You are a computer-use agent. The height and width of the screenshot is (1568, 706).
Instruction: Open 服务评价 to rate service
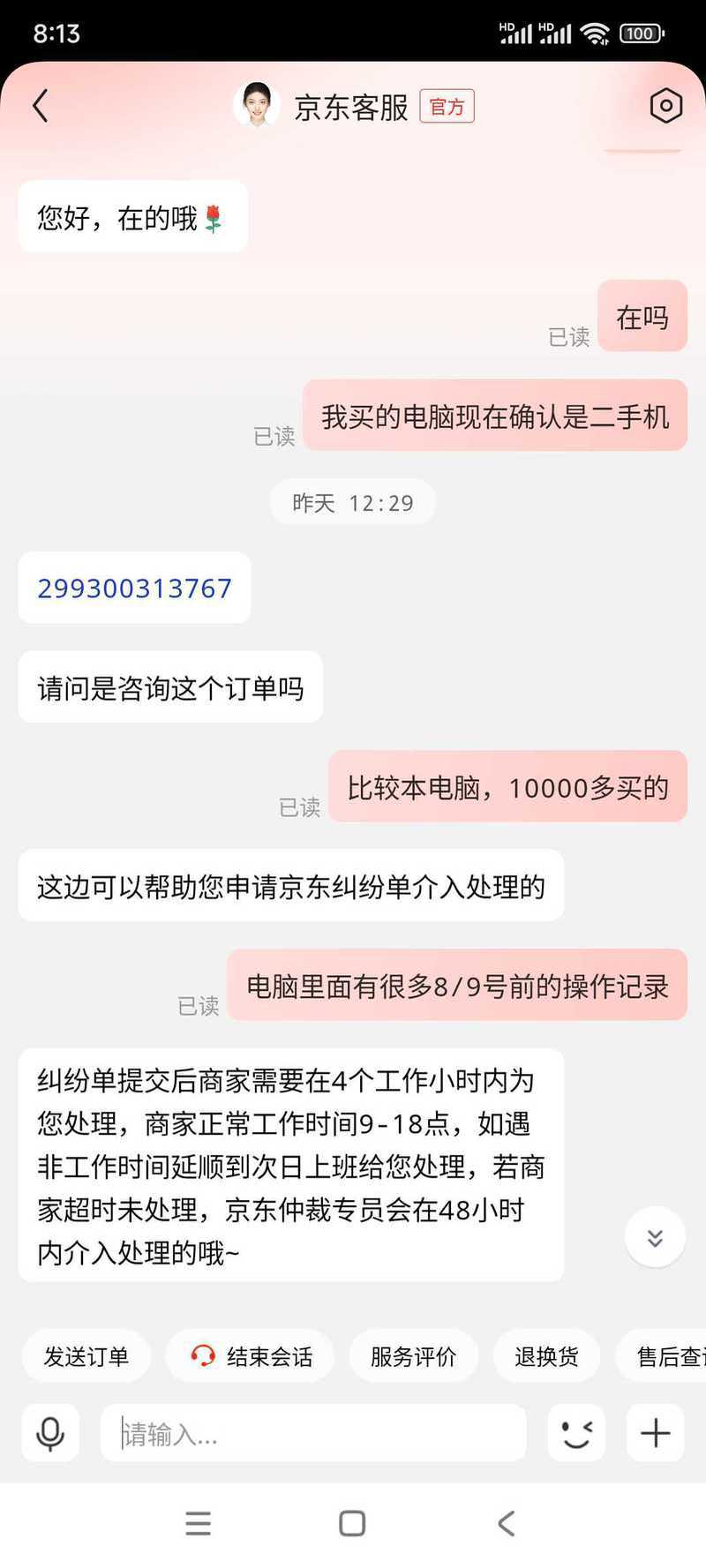(414, 1355)
